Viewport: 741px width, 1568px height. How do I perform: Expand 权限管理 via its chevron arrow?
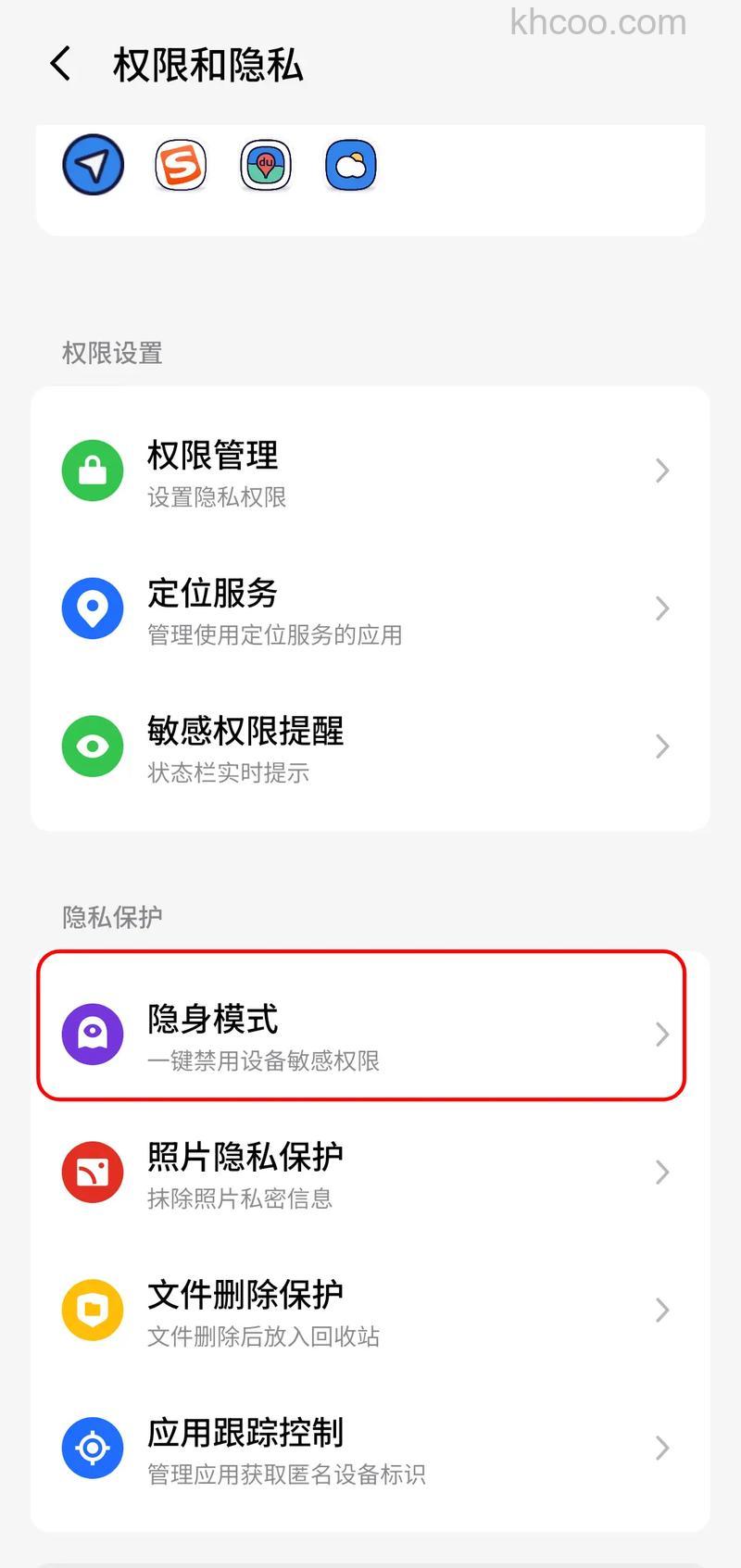661,470
